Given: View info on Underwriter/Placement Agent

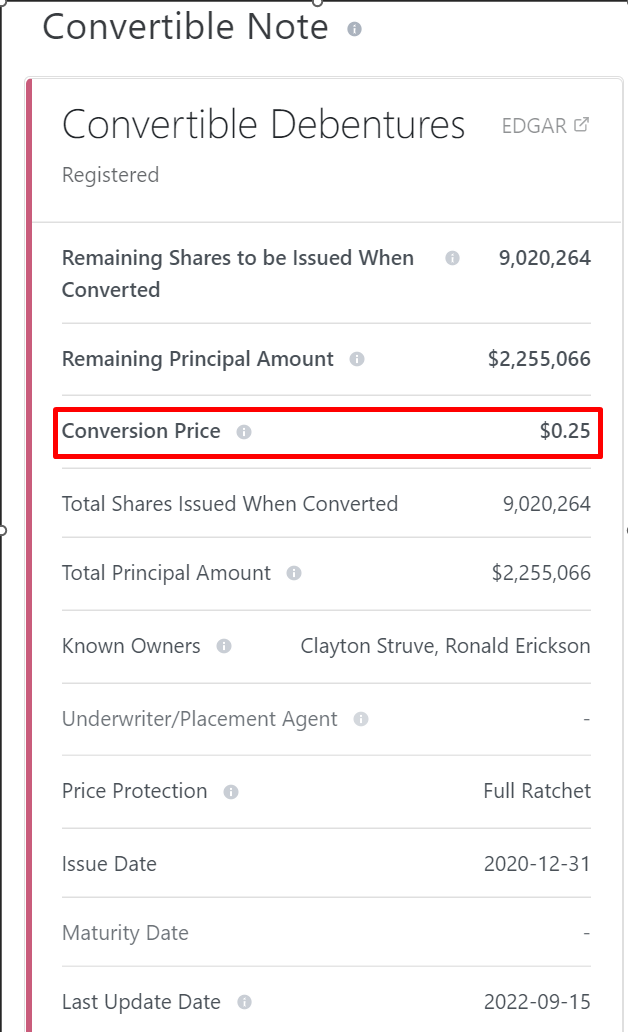Looking at the screenshot, I should click(x=361, y=719).
